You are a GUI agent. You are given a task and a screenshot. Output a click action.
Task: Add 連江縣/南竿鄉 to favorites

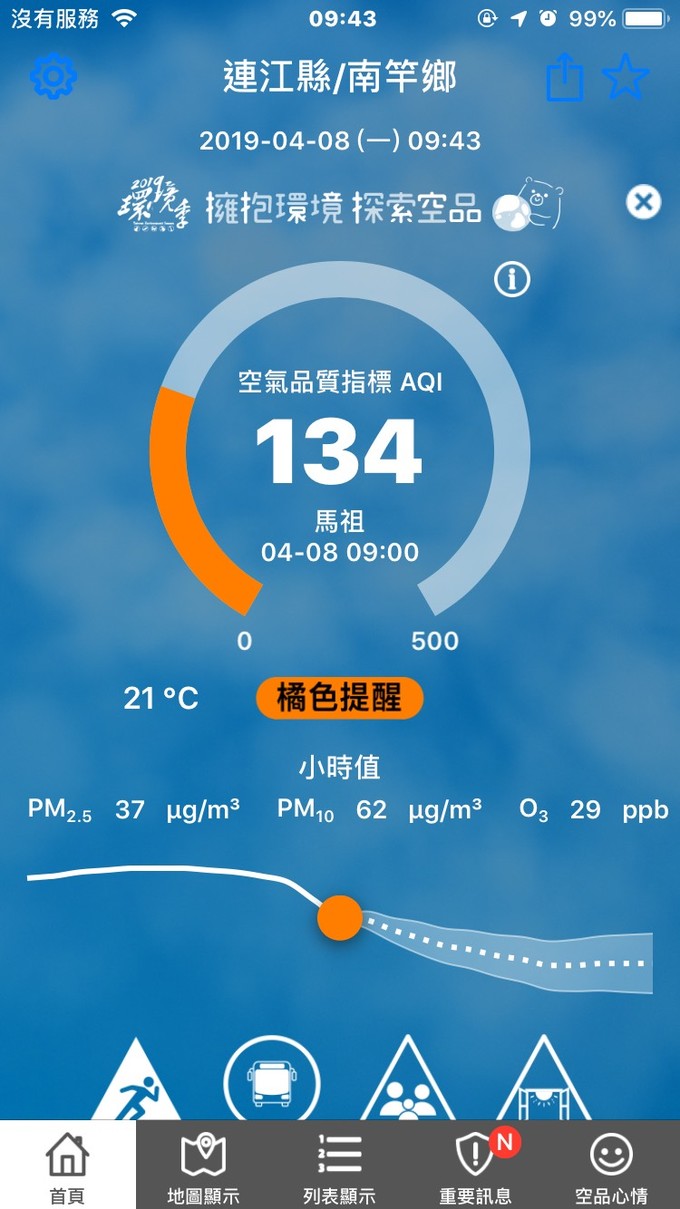627,77
